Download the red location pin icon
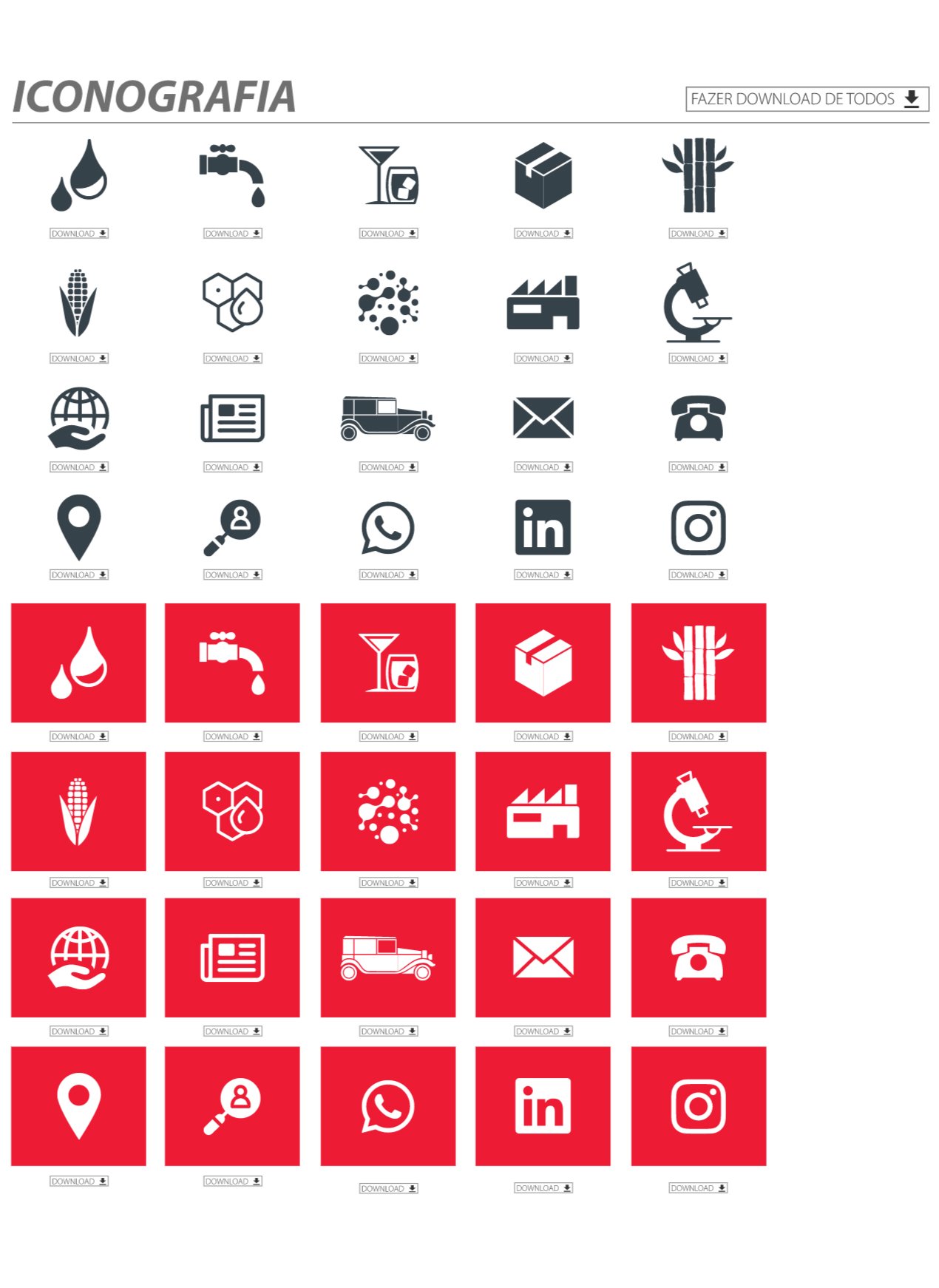939x1288 pixels. point(79,1182)
